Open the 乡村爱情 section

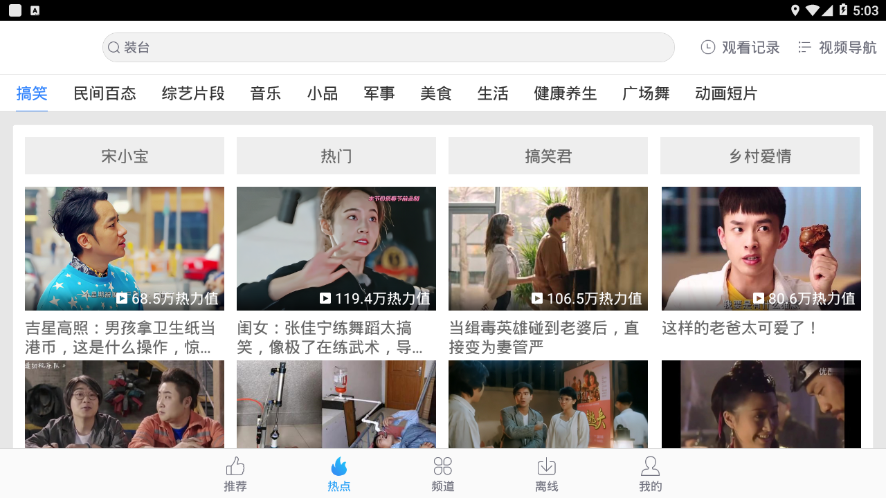tap(760, 156)
